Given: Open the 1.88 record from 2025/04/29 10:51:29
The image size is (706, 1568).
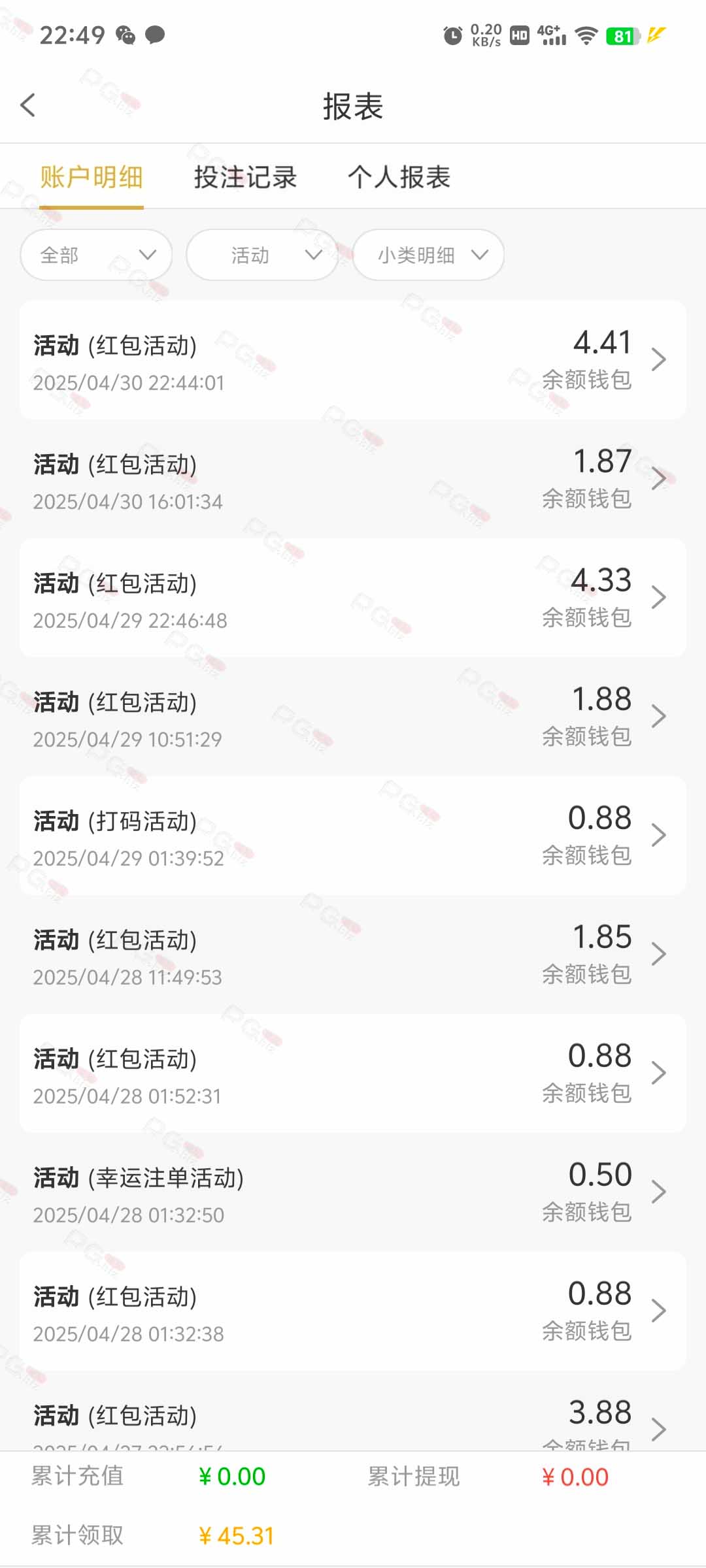Looking at the screenshot, I should point(353,717).
